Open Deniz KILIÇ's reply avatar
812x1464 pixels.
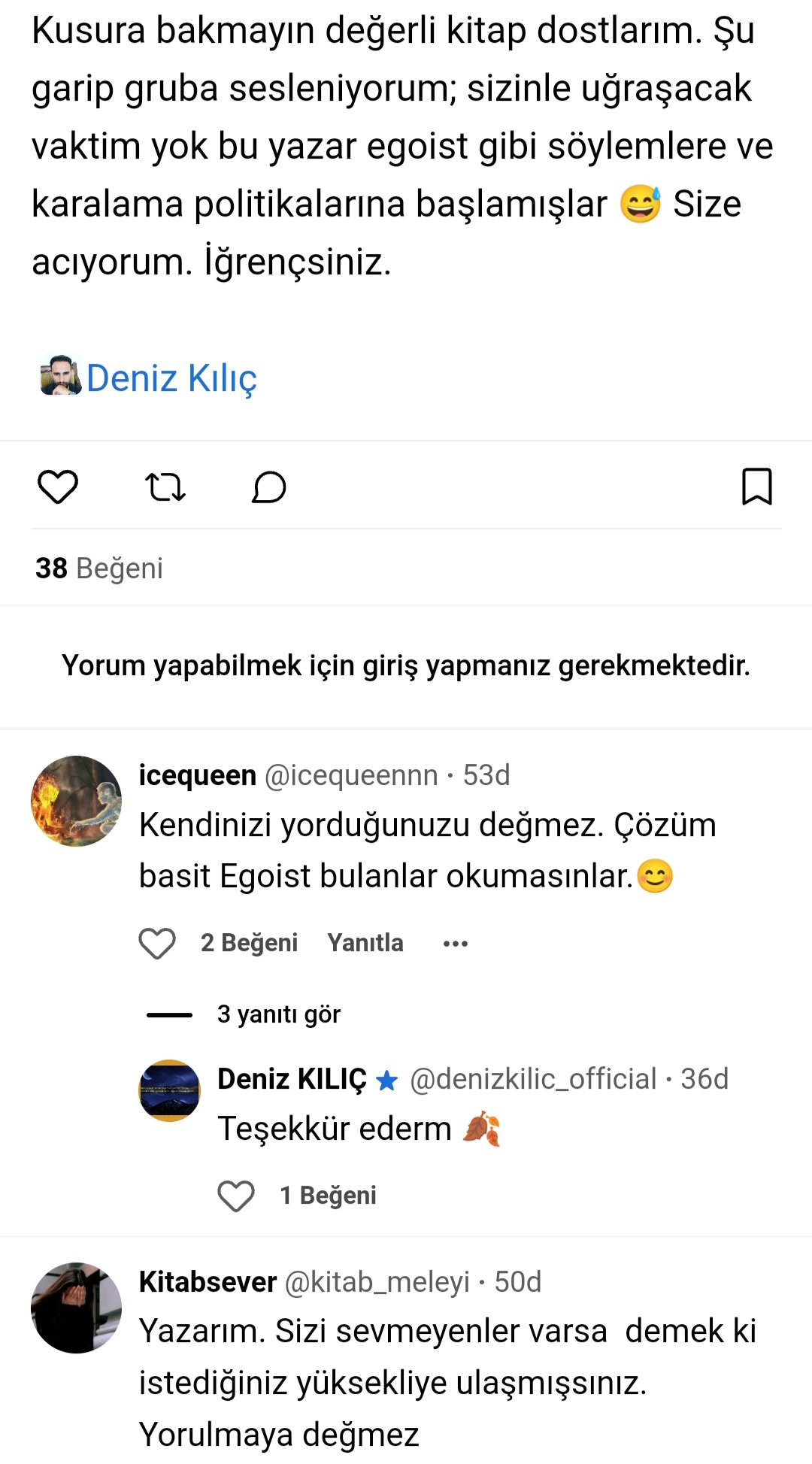(170, 1091)
